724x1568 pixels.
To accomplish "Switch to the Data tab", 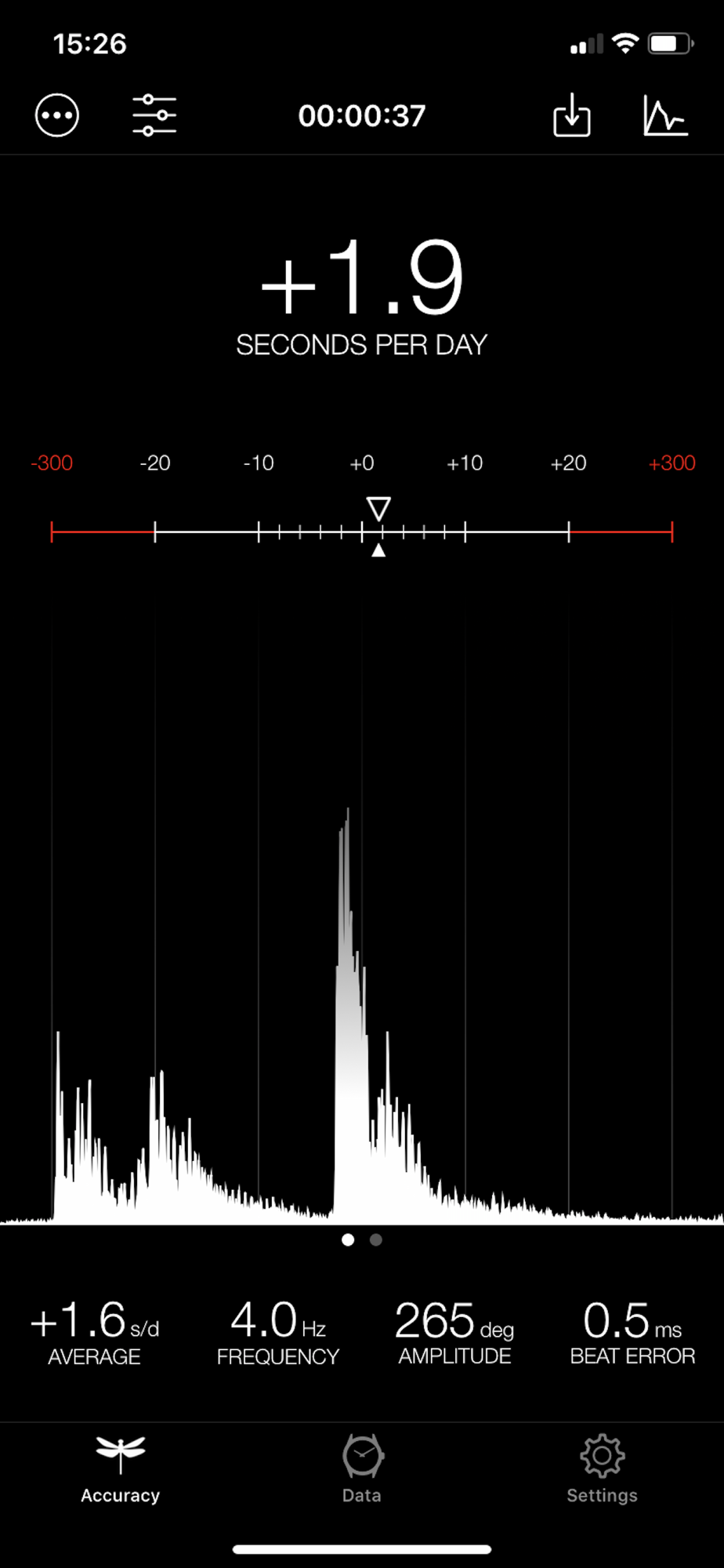I will pyautogui.click(x=362, y=1470).
